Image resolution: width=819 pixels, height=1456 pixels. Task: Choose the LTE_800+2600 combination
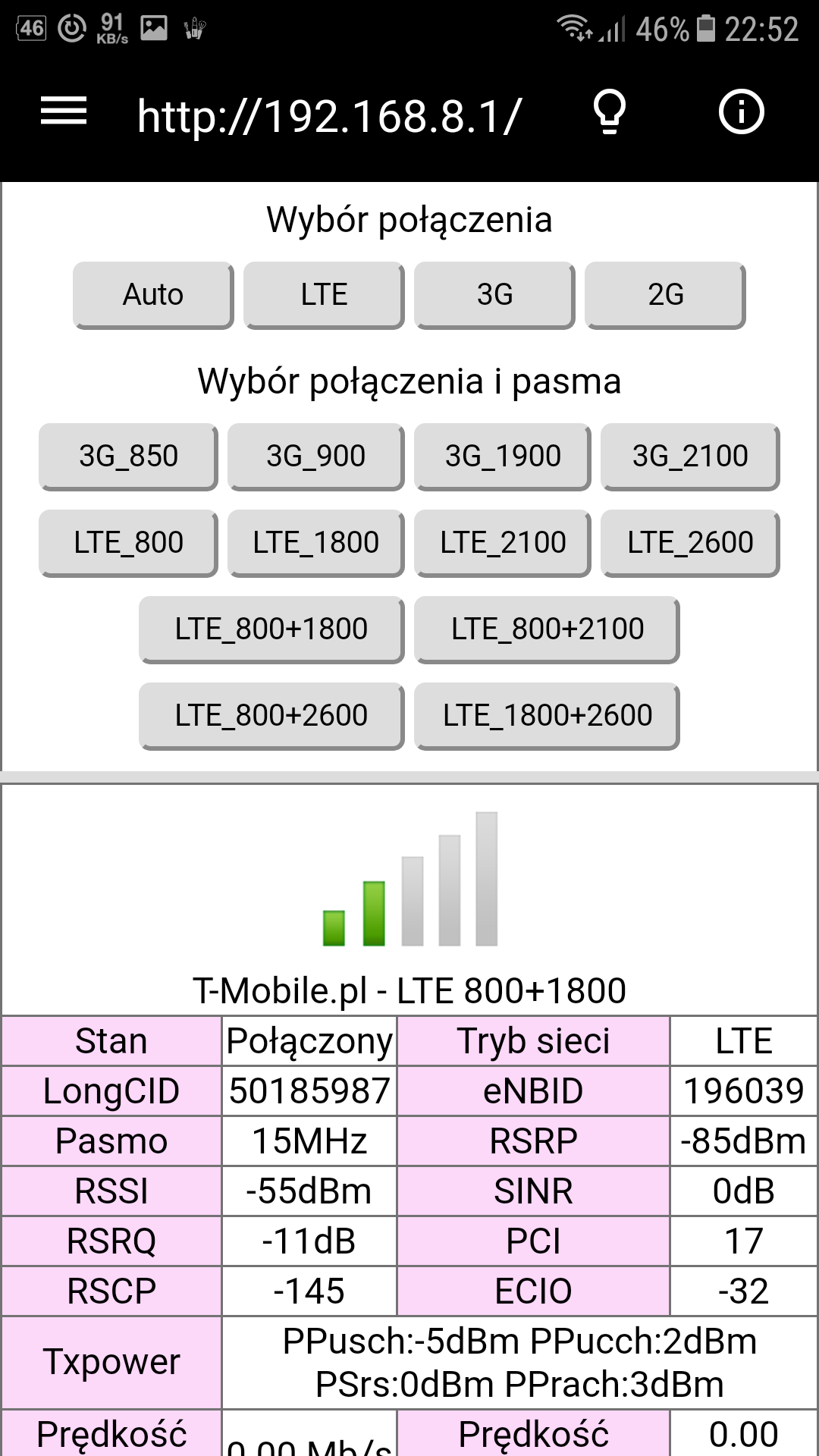point(271,716)
